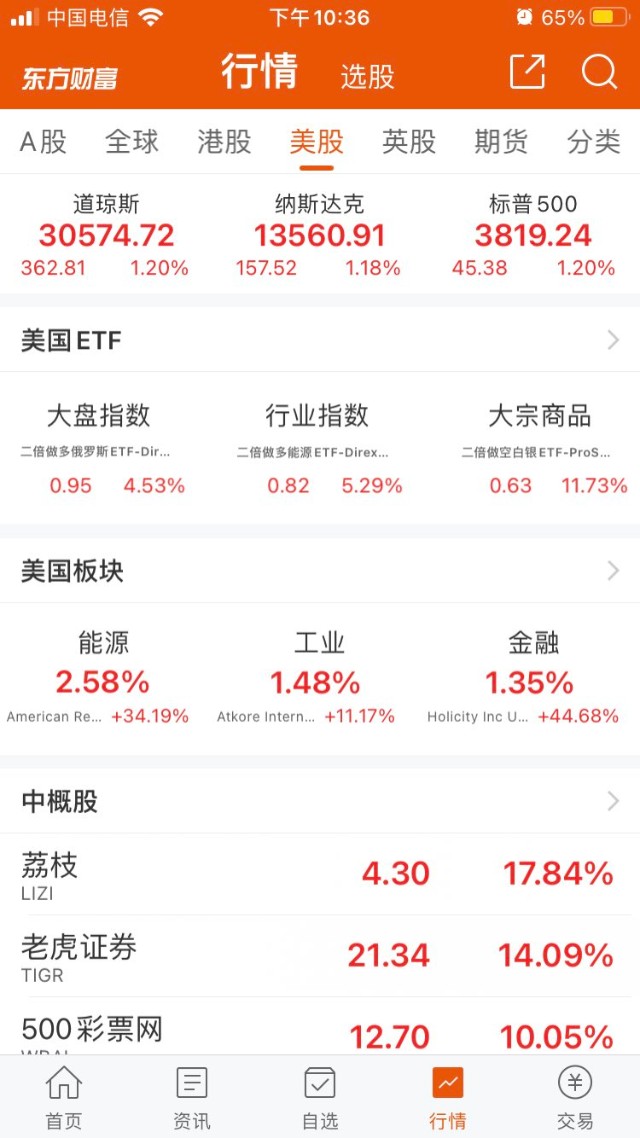Go to the 首页 bottom tab

tap(63, 1096)
